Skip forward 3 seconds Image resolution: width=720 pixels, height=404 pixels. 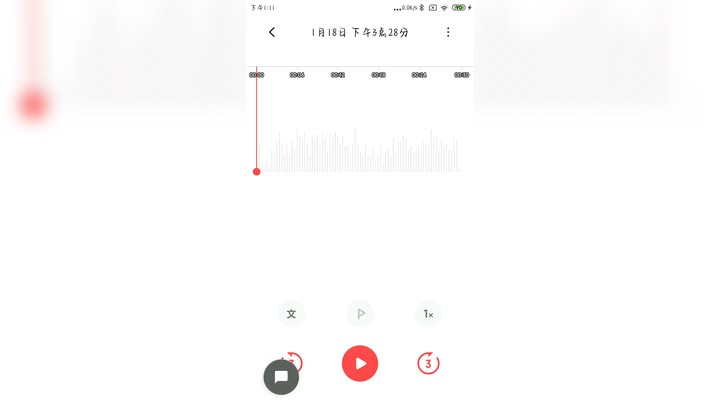tap(428, 364)
